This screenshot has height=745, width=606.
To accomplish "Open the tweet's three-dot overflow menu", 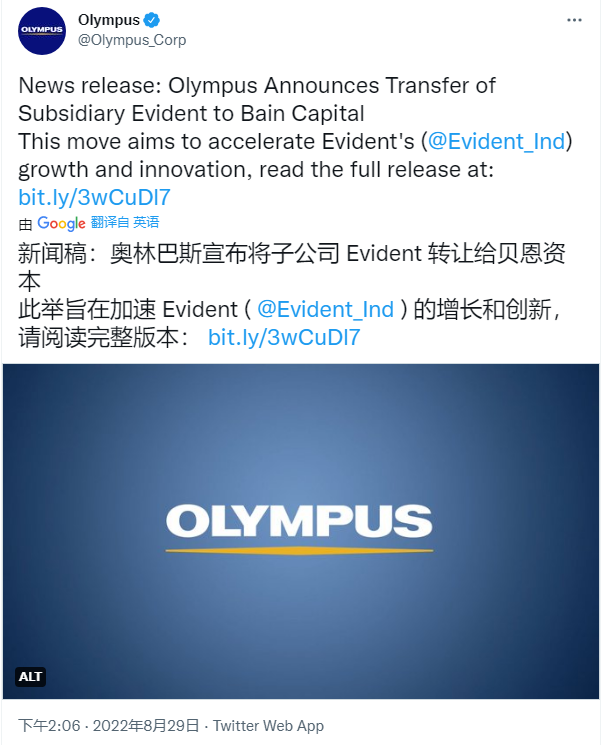I will point(575,20).
